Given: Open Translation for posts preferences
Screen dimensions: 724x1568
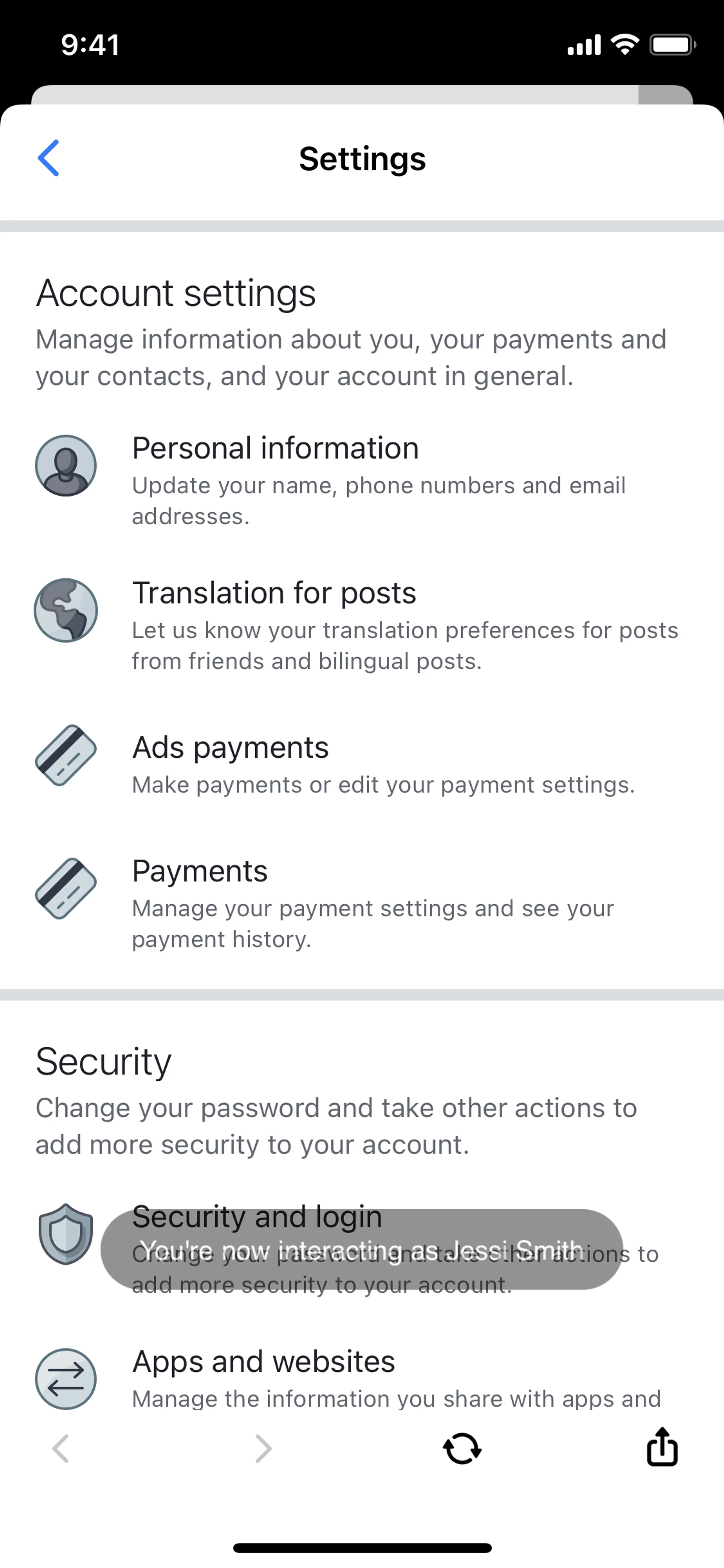Looking at the screenshot, I should [274, 593].
